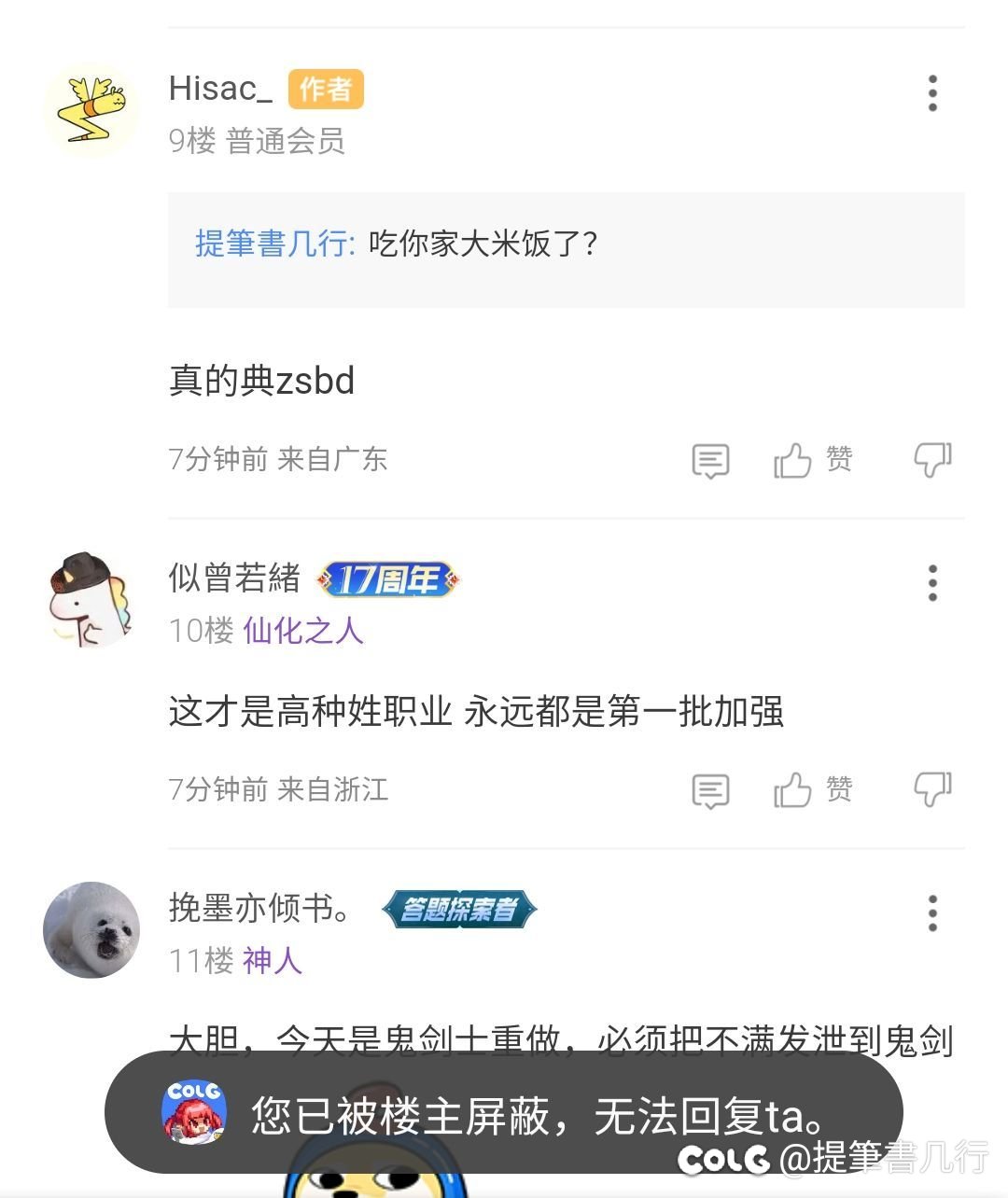
Task: Click the thumbs-down icon on floor 10
Action: pos(931,790)
